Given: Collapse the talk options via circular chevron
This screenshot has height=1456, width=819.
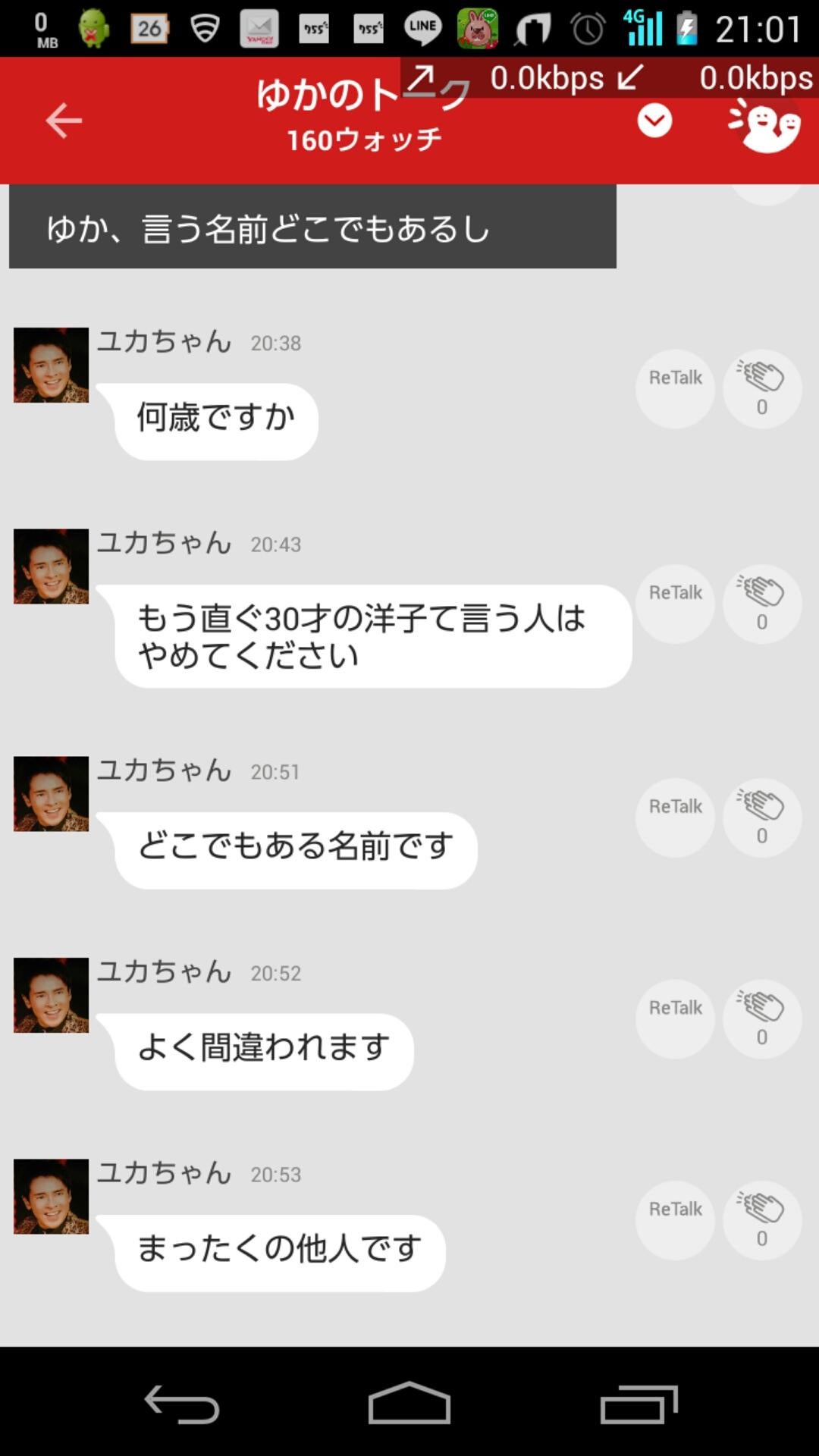Looking at the screenshot, I should coord(655,120).
